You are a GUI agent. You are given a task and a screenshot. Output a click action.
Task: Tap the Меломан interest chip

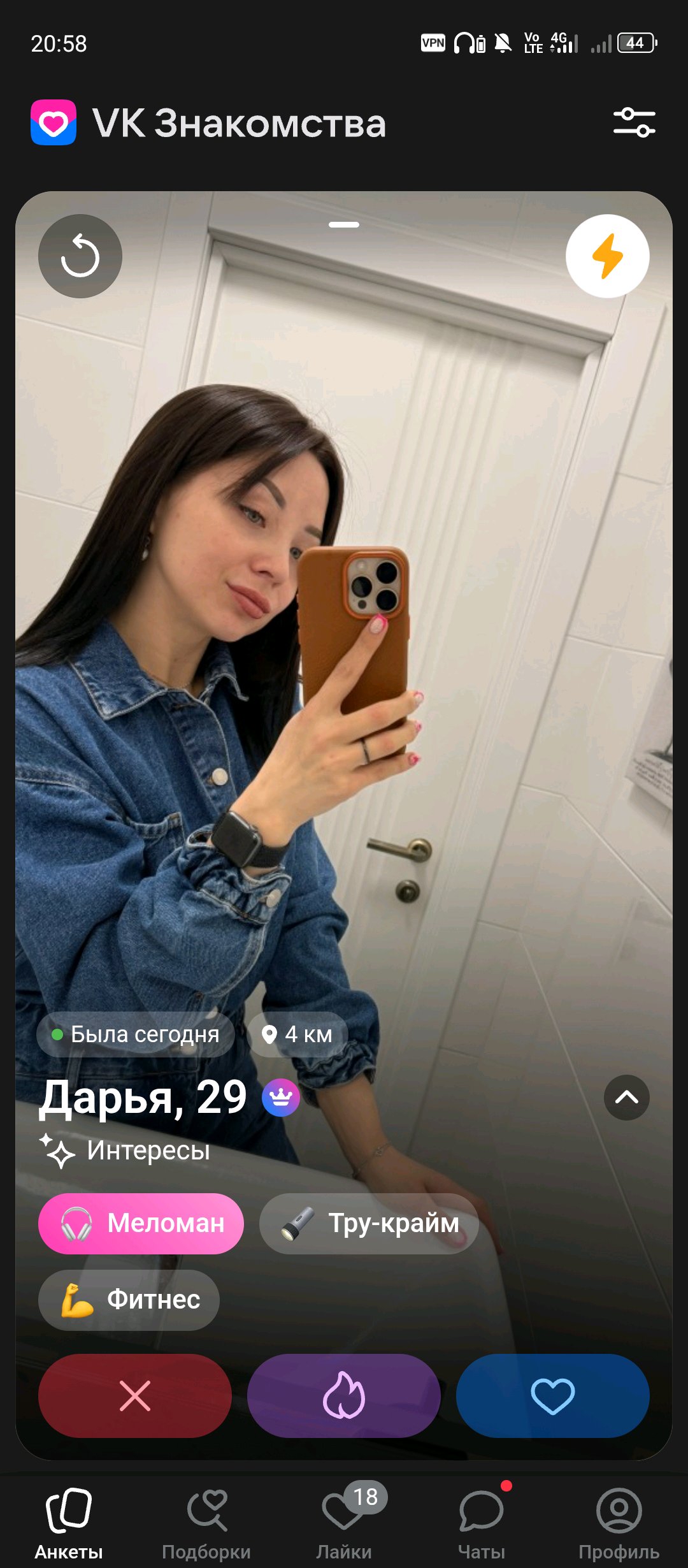tap(141, 1223)
